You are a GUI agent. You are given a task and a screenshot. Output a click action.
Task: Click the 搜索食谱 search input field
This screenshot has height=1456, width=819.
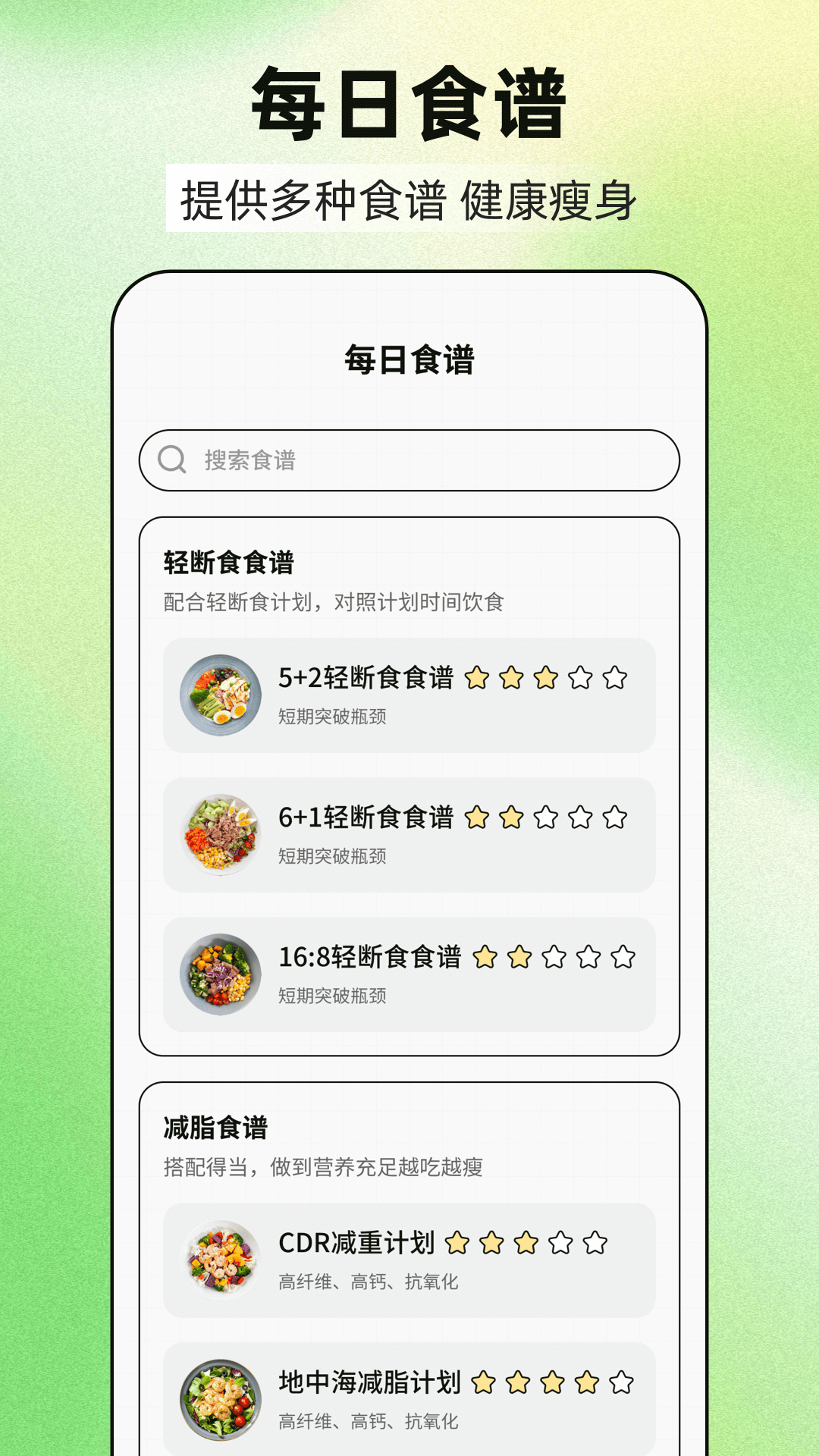(409, 459)
